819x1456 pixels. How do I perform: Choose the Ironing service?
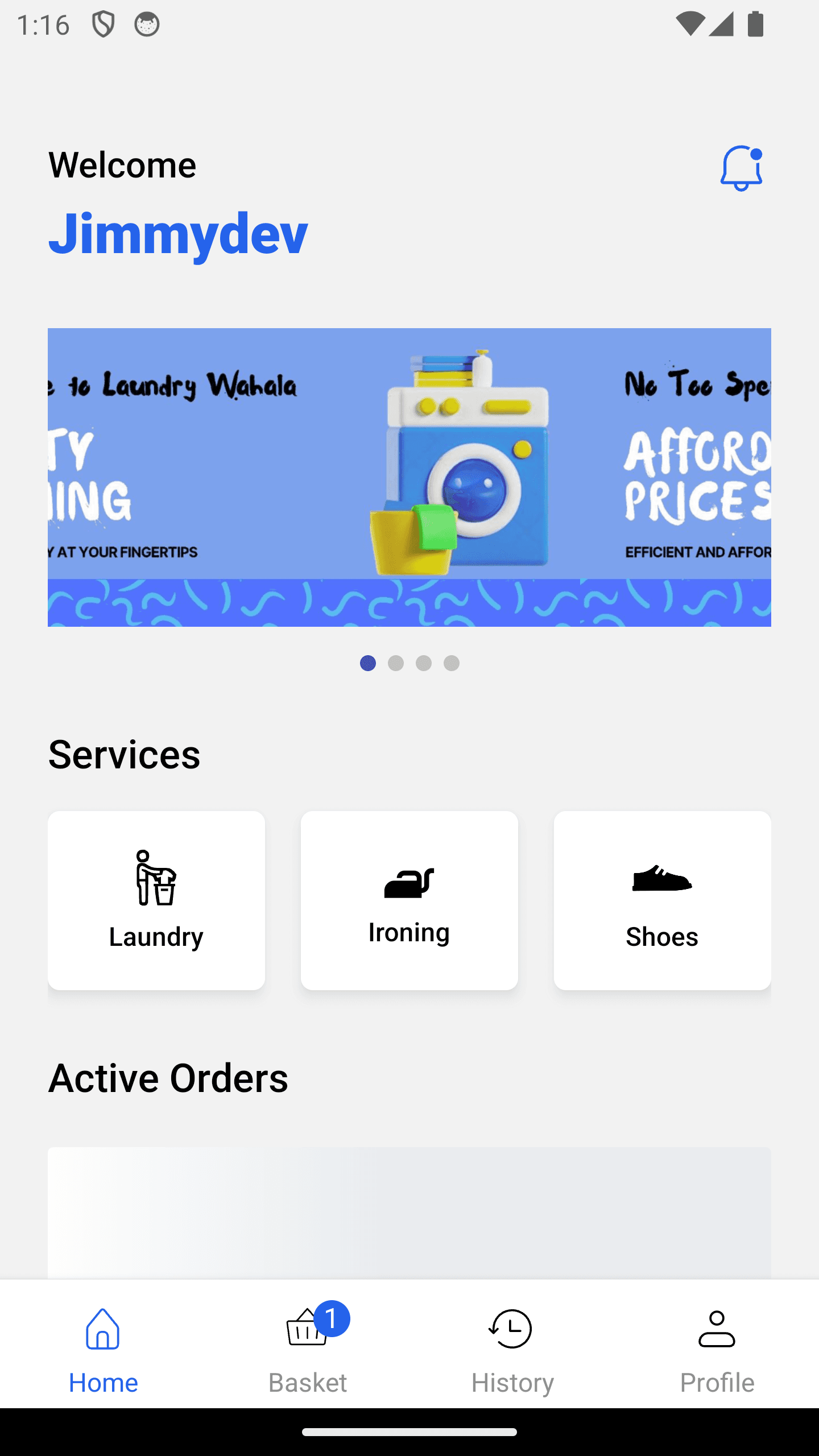pos(409,900)
